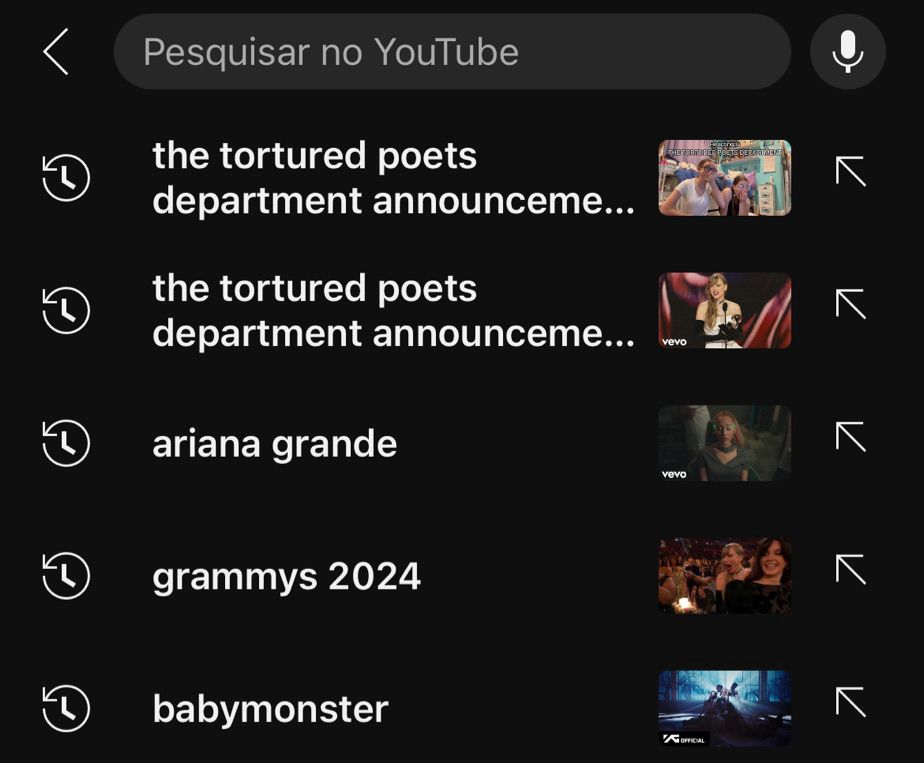Search again for ariana grande
Viewport: 924px width, 763px height.
[x=275, y=444]
